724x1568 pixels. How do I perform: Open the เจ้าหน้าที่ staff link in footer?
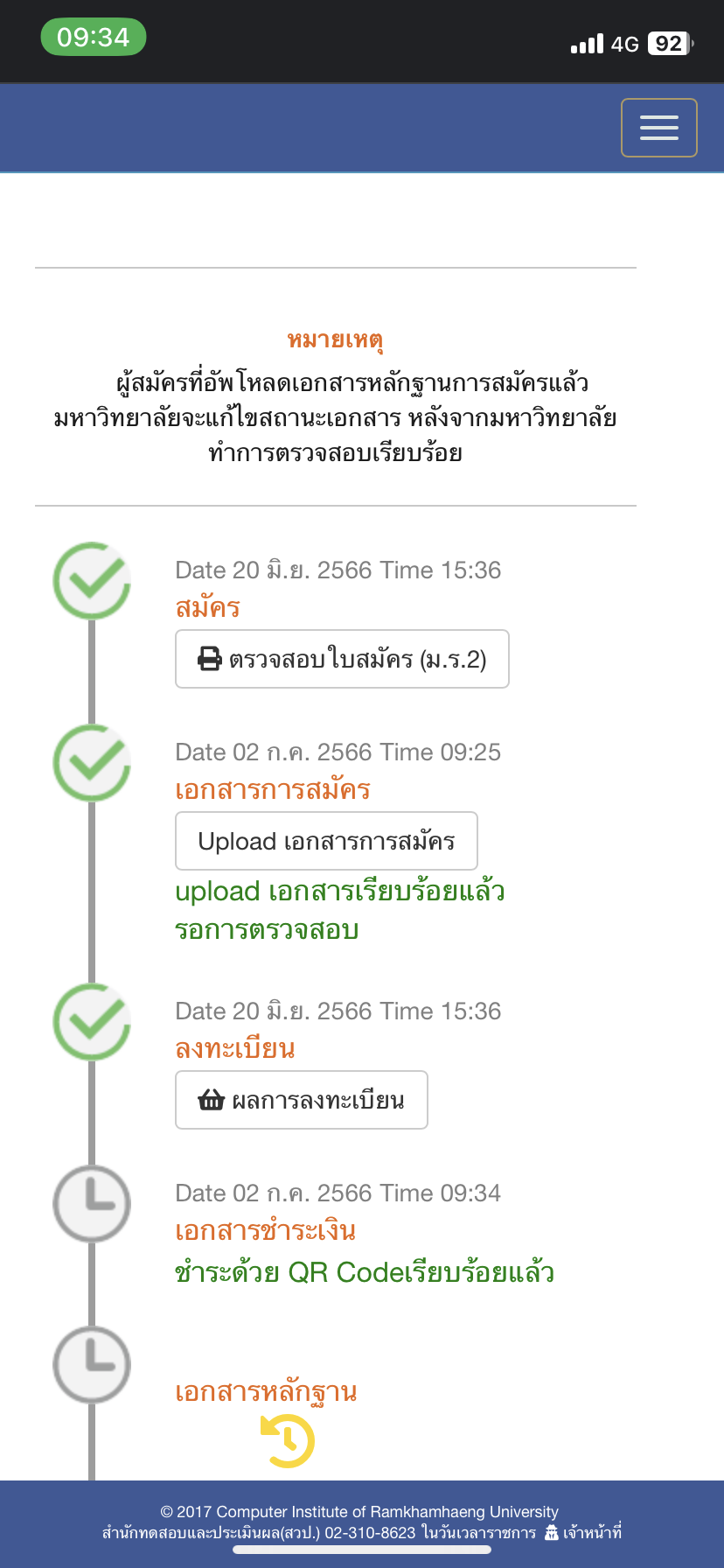pyautogui.click(x=583, y=1532)
